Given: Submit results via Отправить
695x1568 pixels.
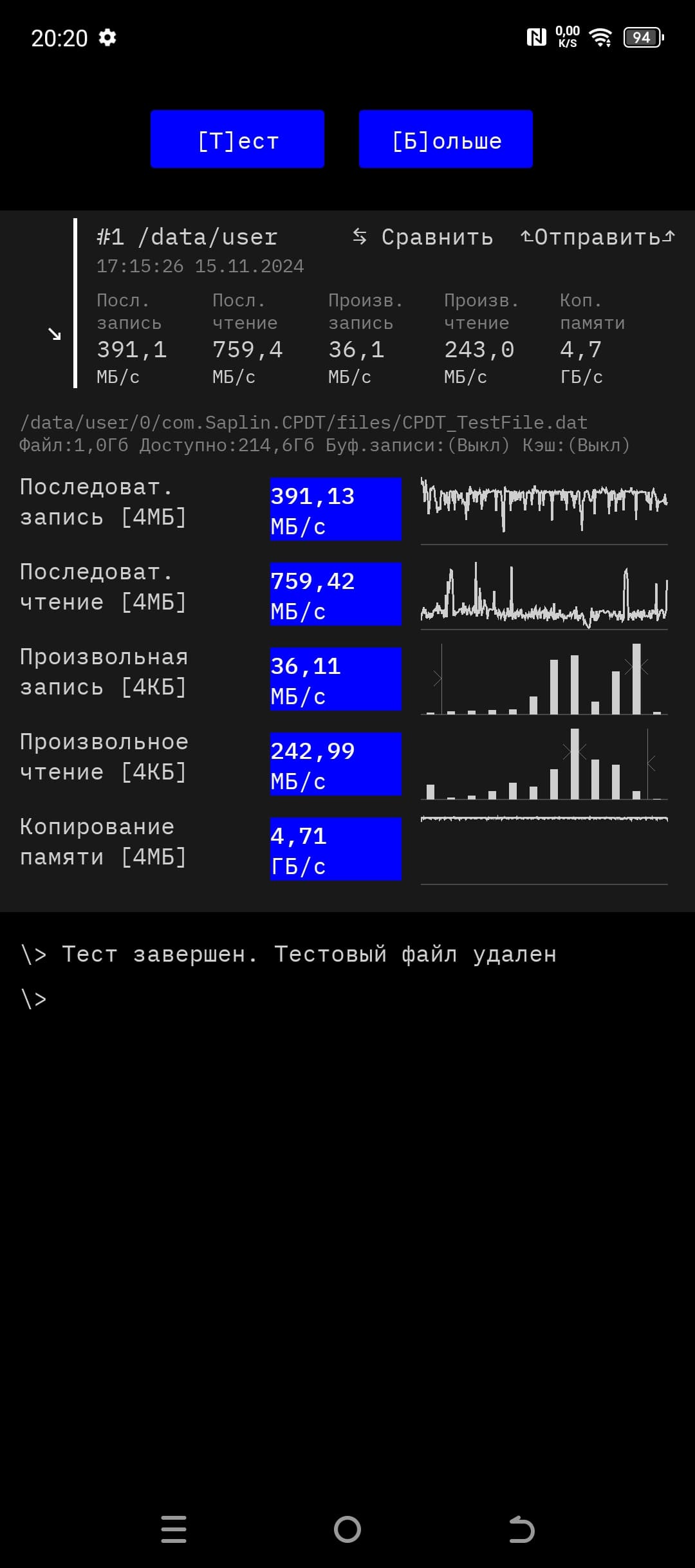Looking at the screenshot, I should pos(597,238).
